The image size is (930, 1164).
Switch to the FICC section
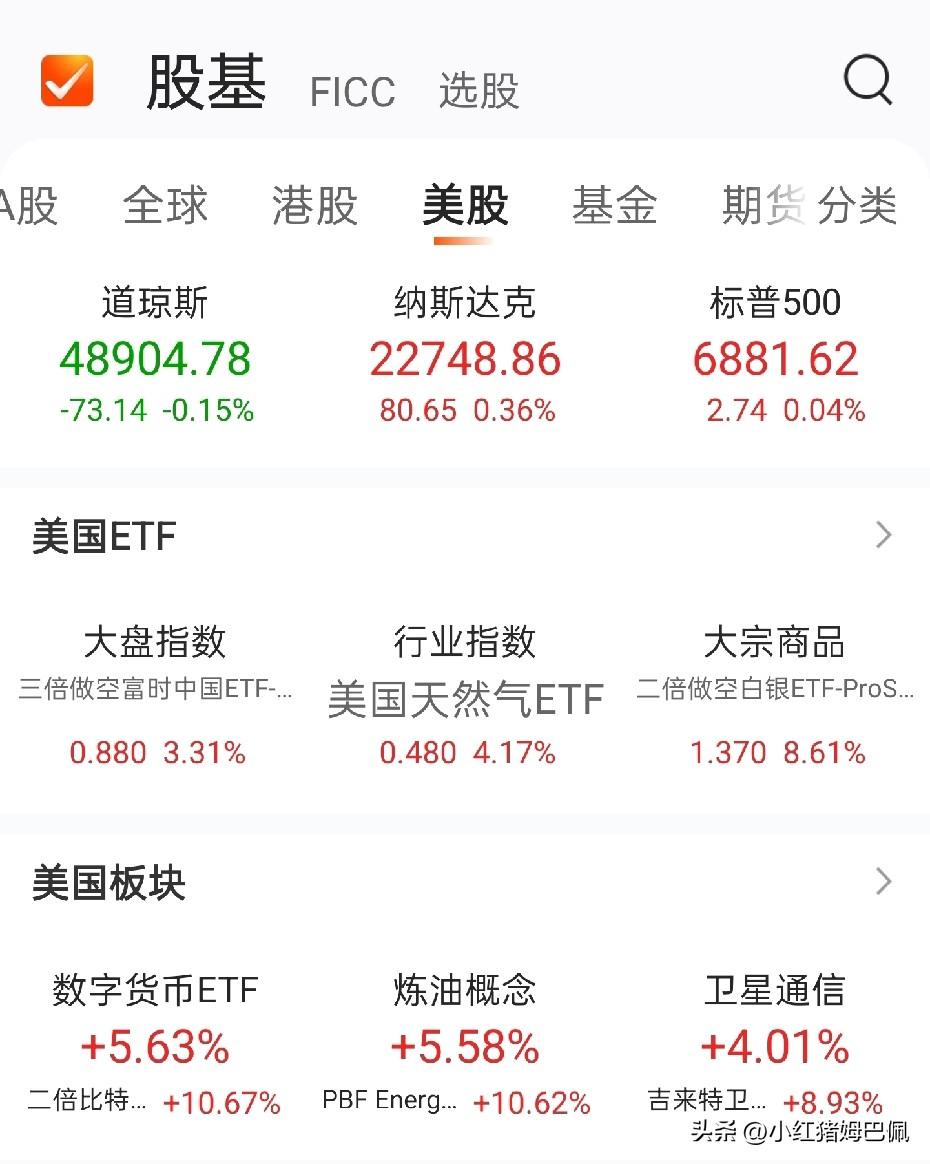[x=351, y=92]
